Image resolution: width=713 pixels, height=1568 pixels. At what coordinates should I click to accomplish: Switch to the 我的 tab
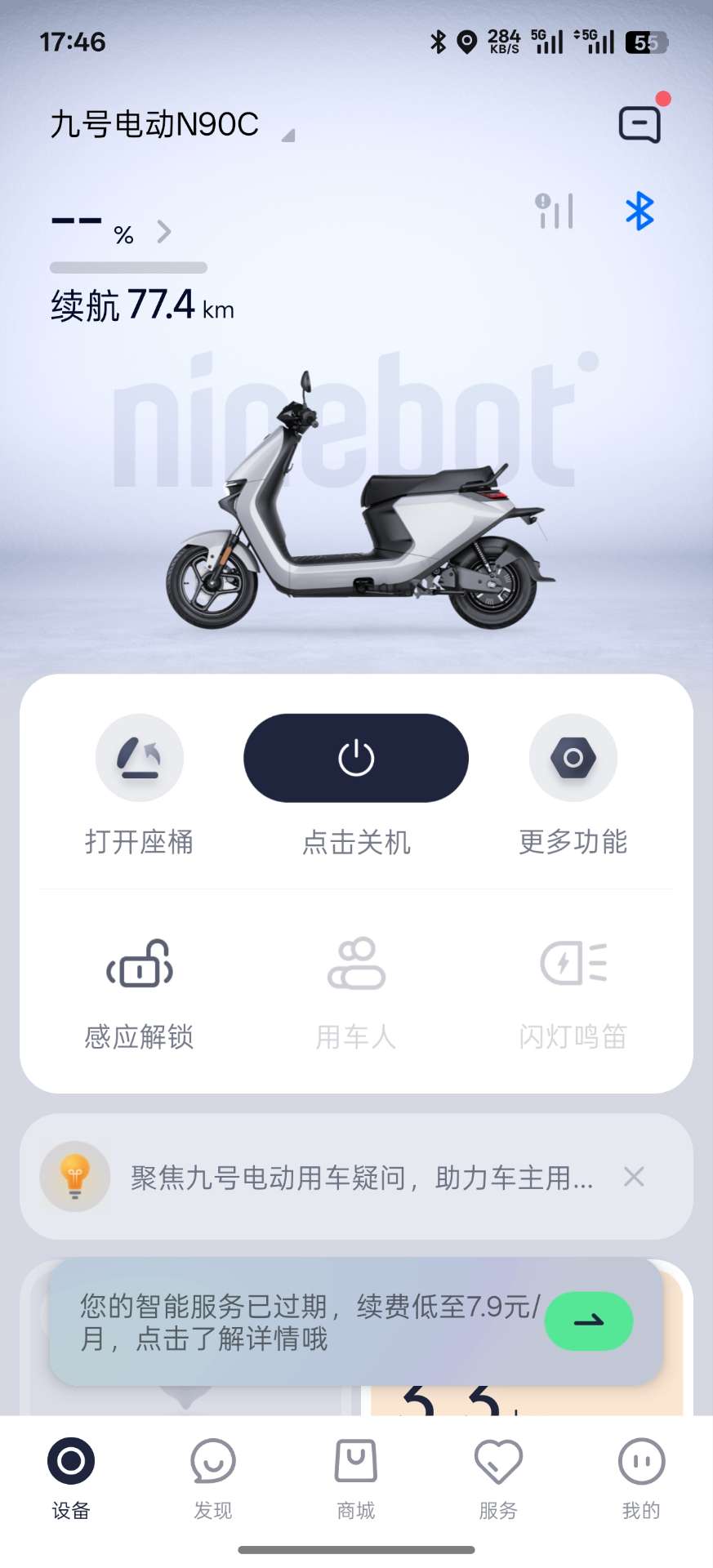(x=641, y=1478)
